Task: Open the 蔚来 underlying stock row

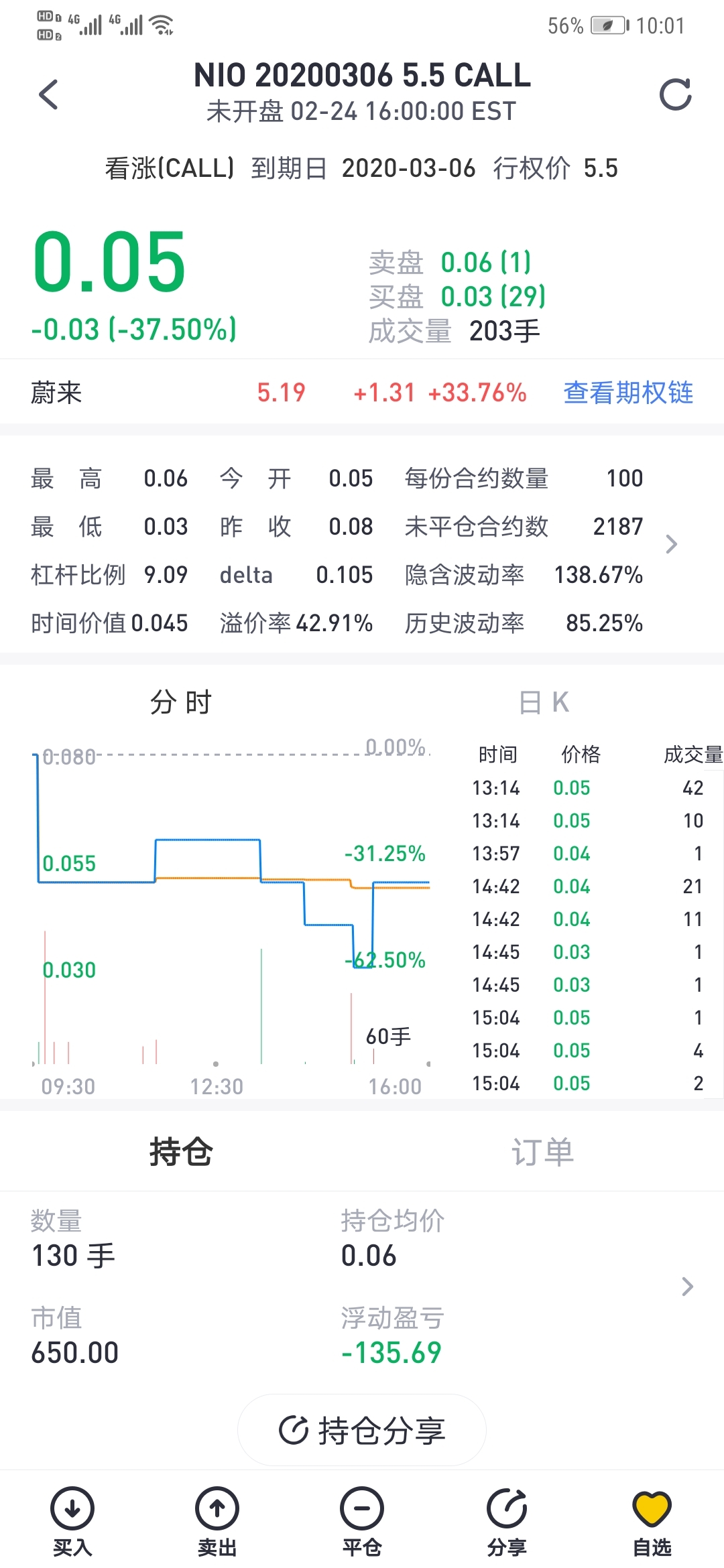Action: pyautogui.click(x=201, y=393)
